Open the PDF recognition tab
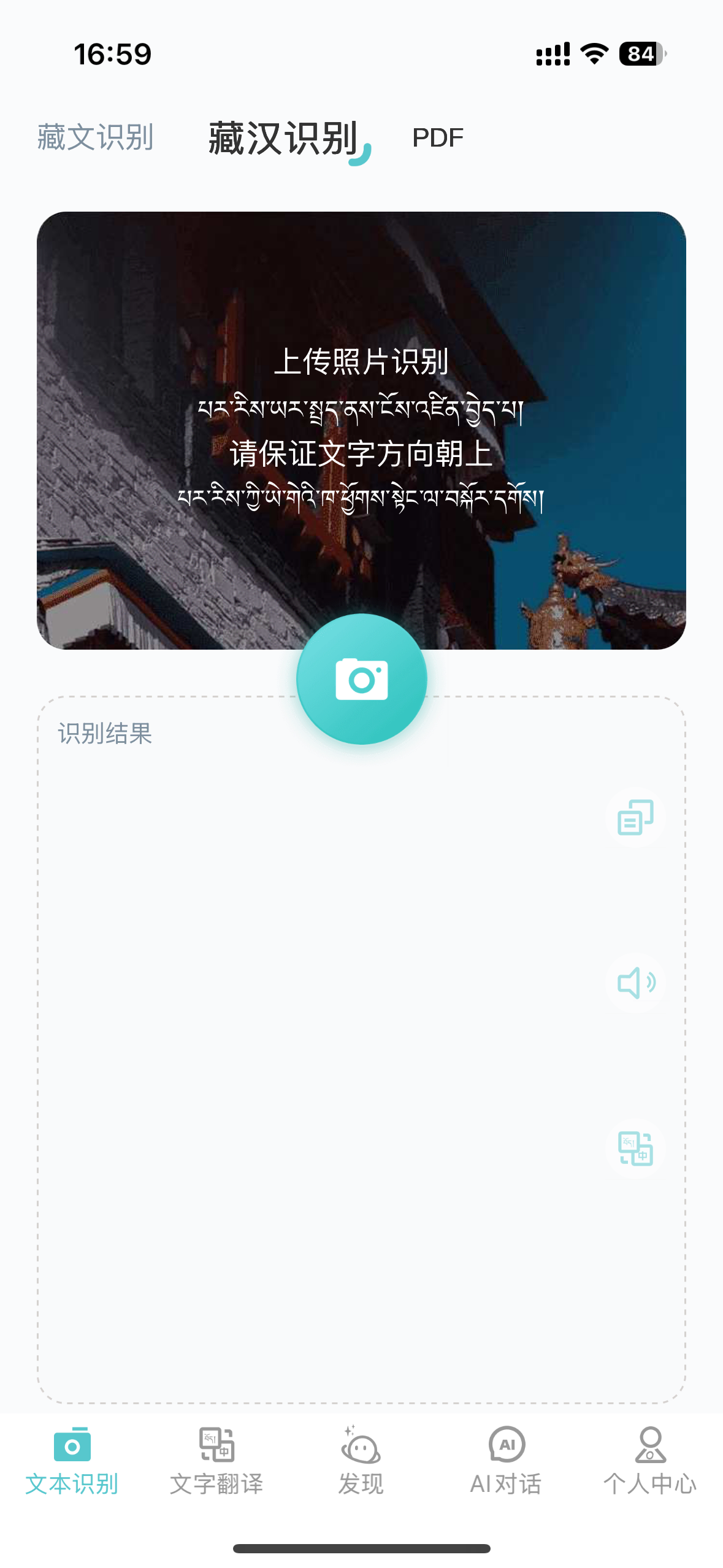723x1568 pixels. [x=437, y=138]
